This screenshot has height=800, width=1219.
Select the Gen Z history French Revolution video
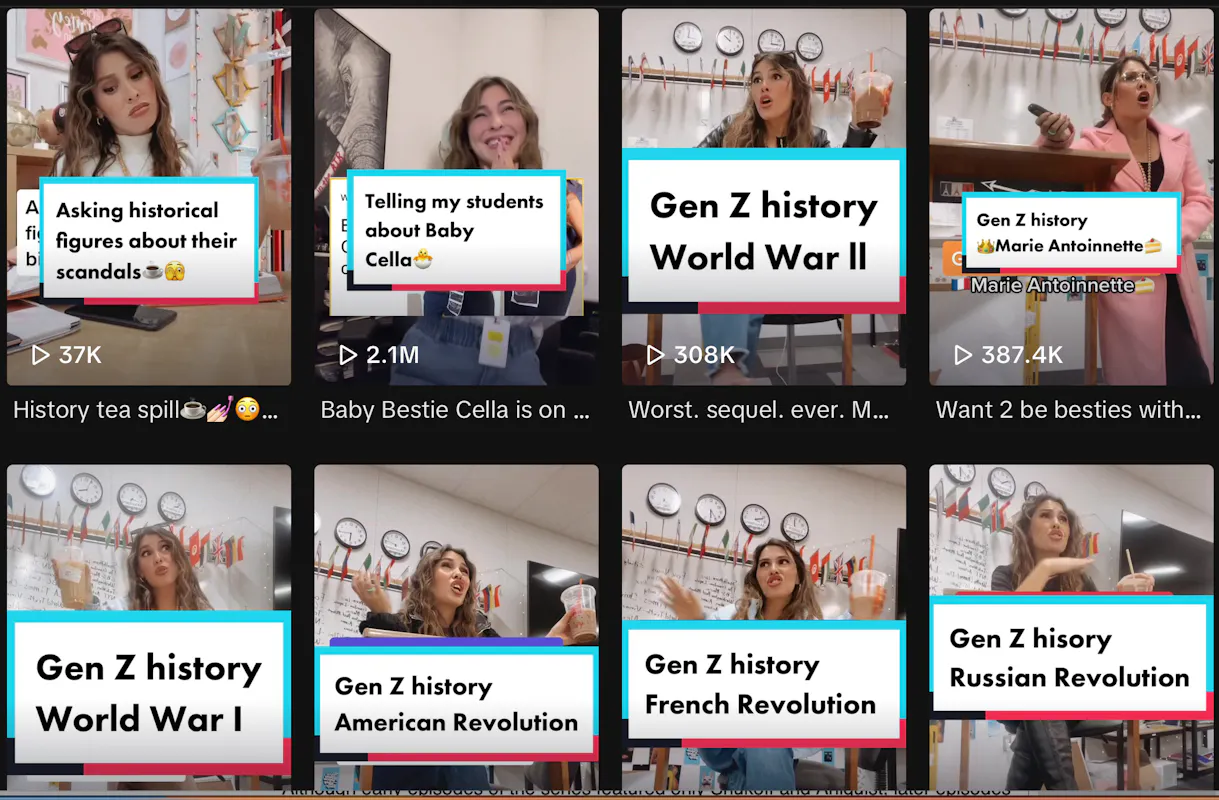click(764, 627)
